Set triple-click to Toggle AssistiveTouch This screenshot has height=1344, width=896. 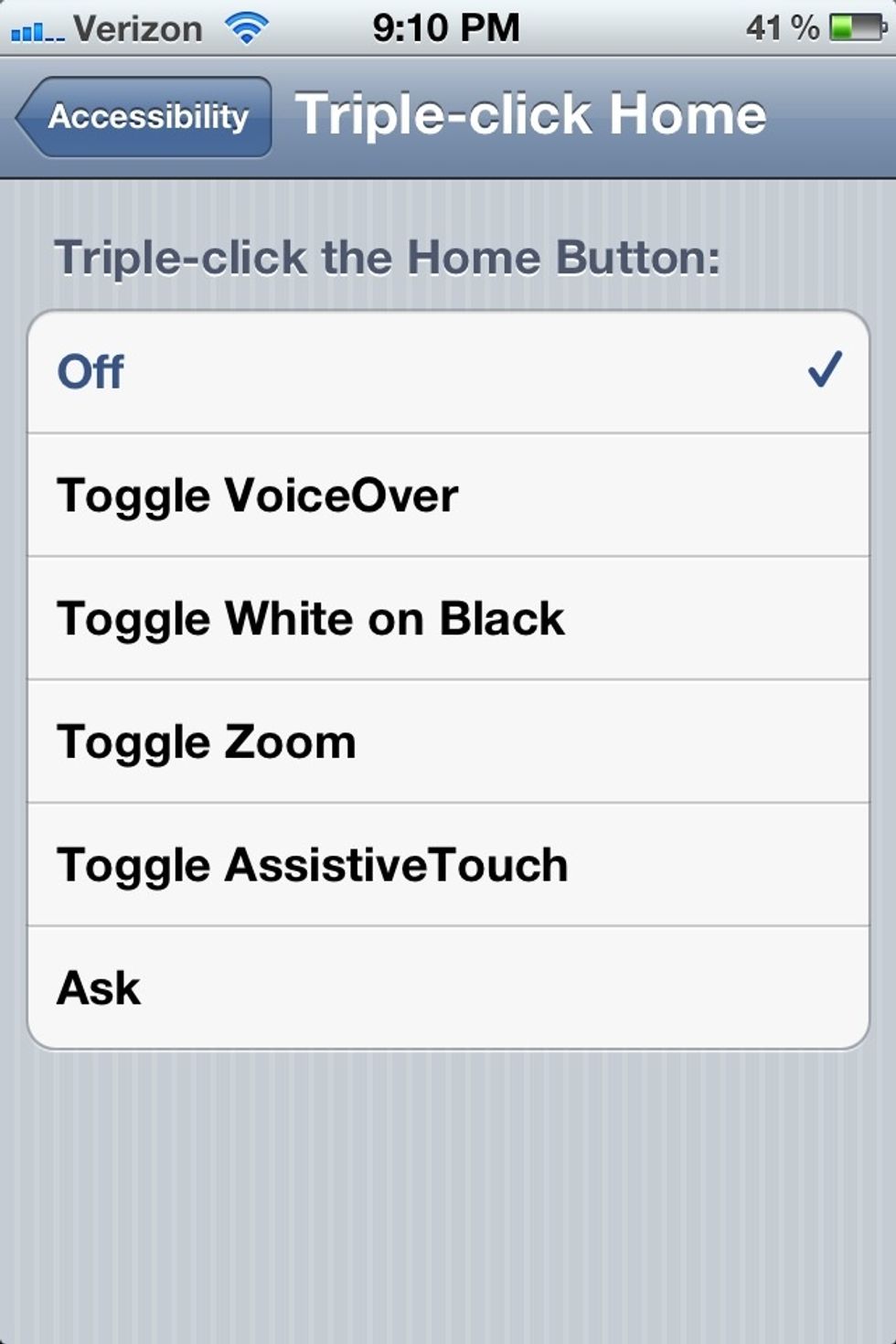[x=448, y=865]
